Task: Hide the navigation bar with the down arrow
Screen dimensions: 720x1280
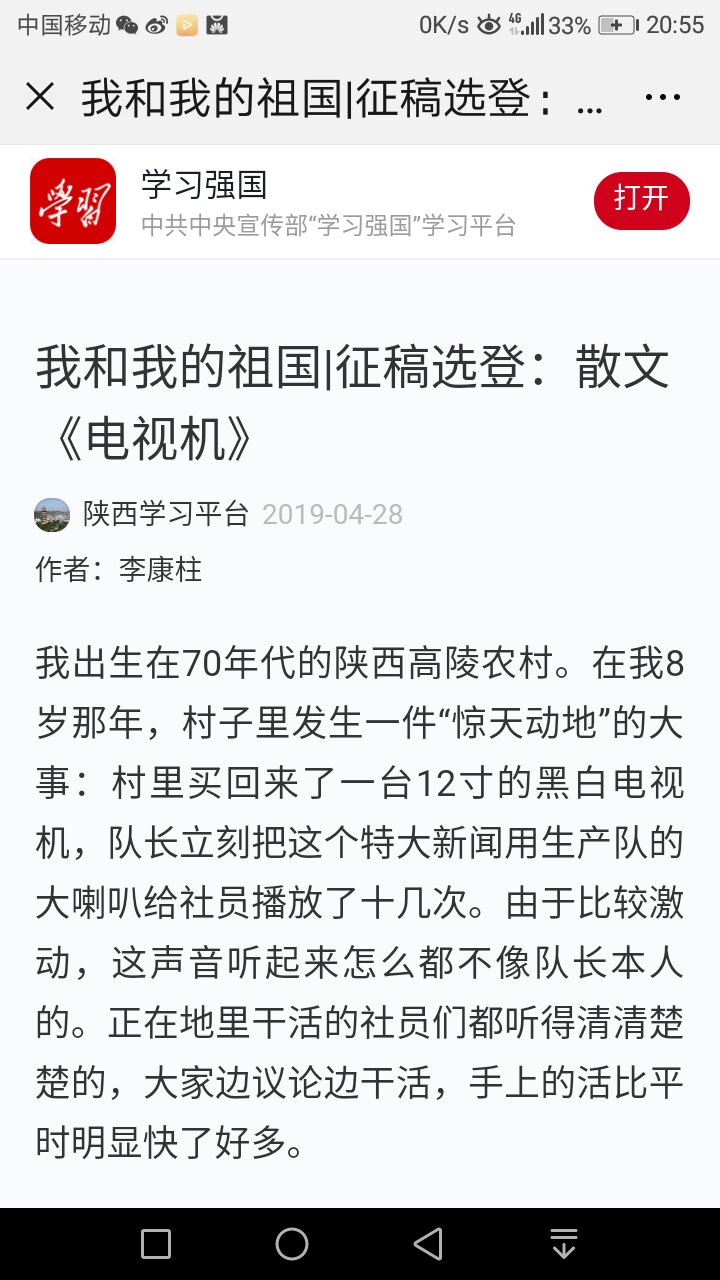Action: click(x=564, y=1243)
